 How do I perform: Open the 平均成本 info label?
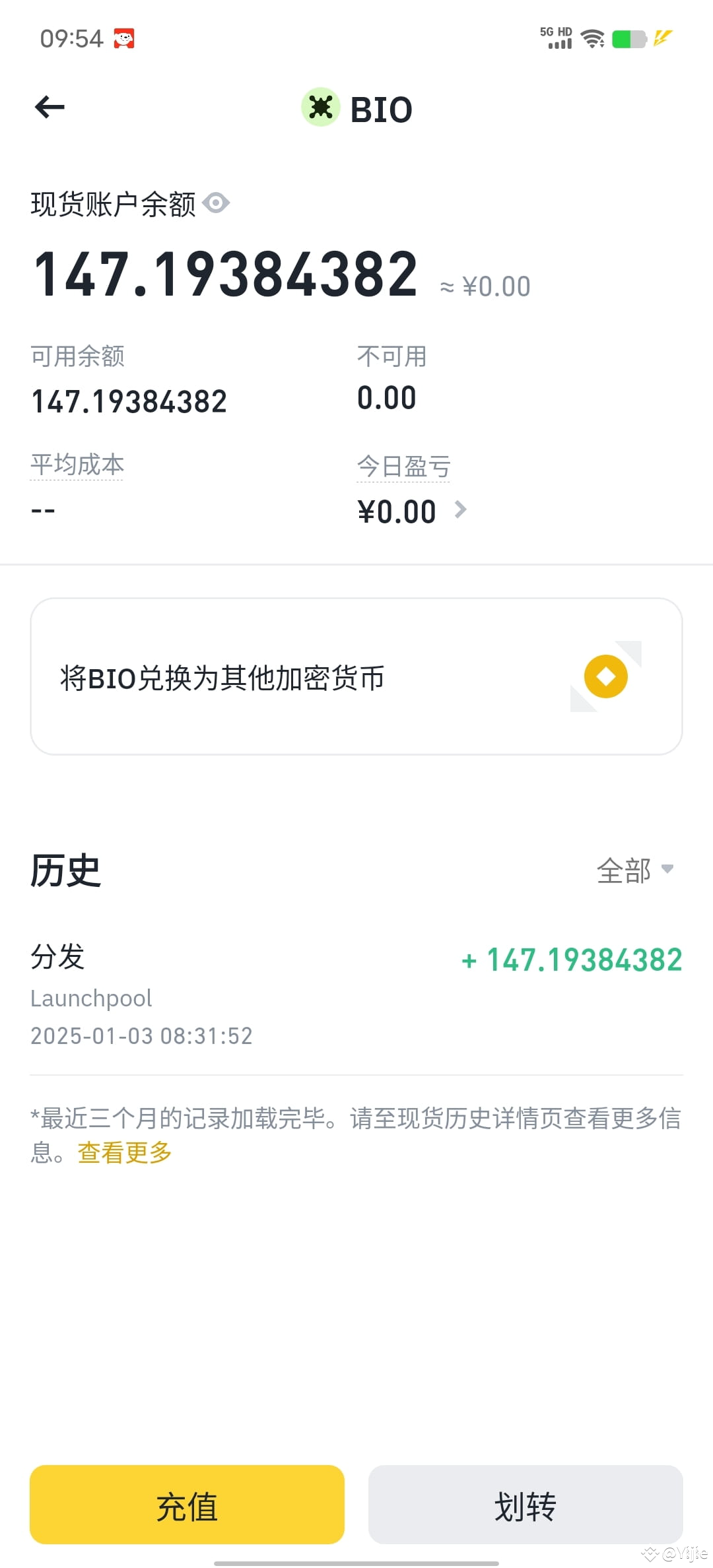pyautogui.click(x=77, y=464)
